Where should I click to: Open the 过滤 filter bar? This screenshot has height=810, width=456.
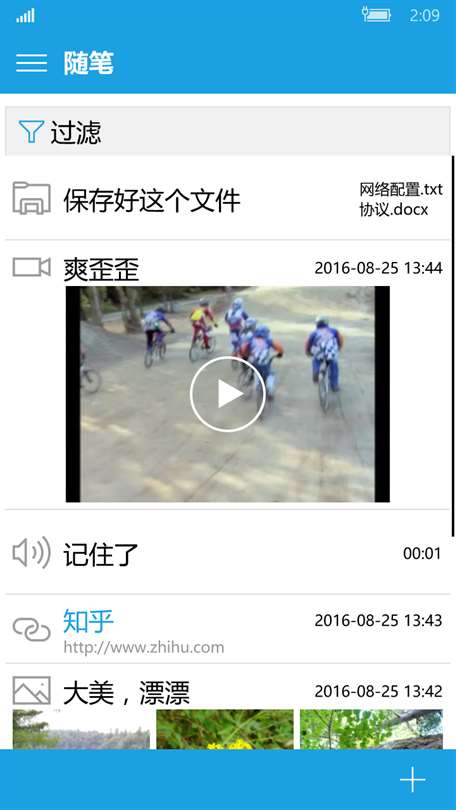coord(228,131)
